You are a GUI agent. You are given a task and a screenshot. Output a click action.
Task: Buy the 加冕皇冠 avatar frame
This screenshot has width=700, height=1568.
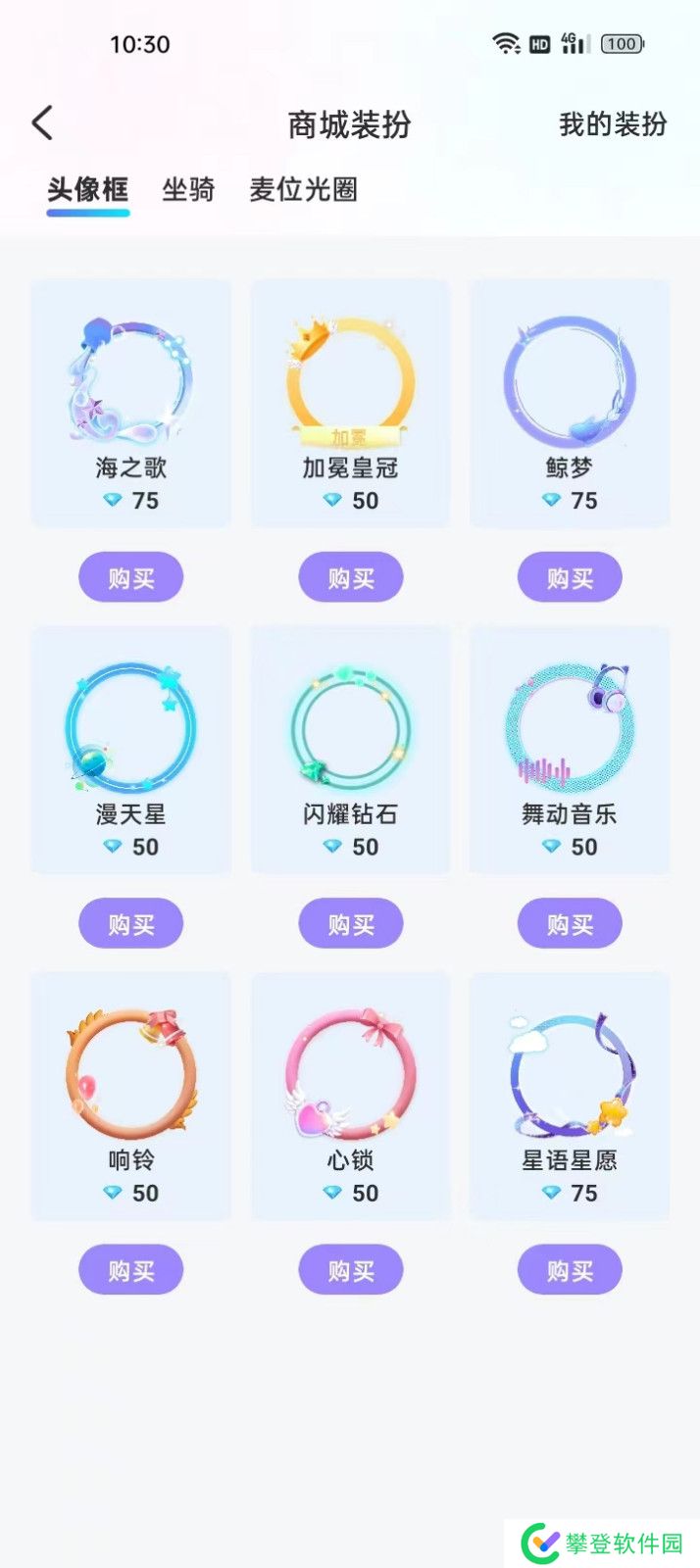350,577
